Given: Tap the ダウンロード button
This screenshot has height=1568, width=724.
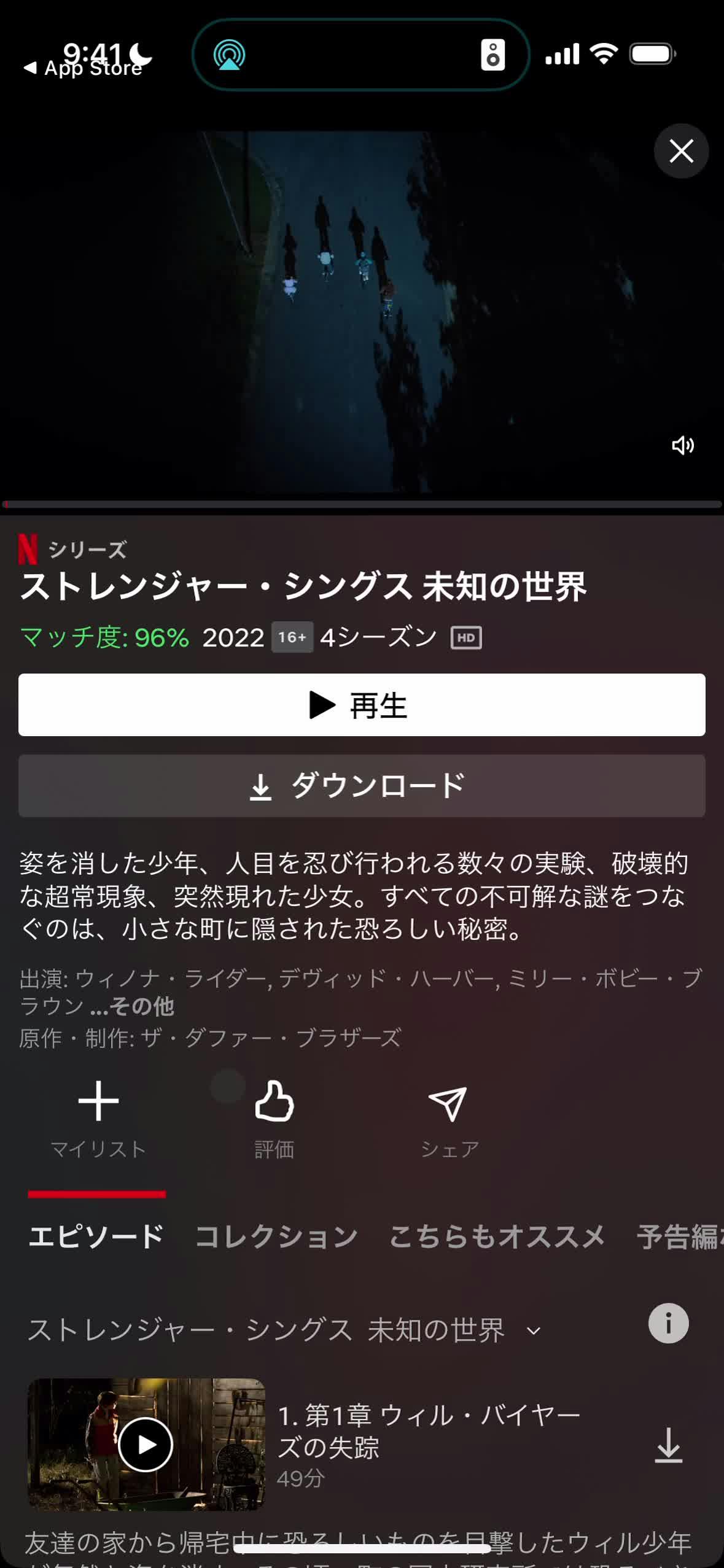Looking at the screenshot, I should [x=362, y=786].
